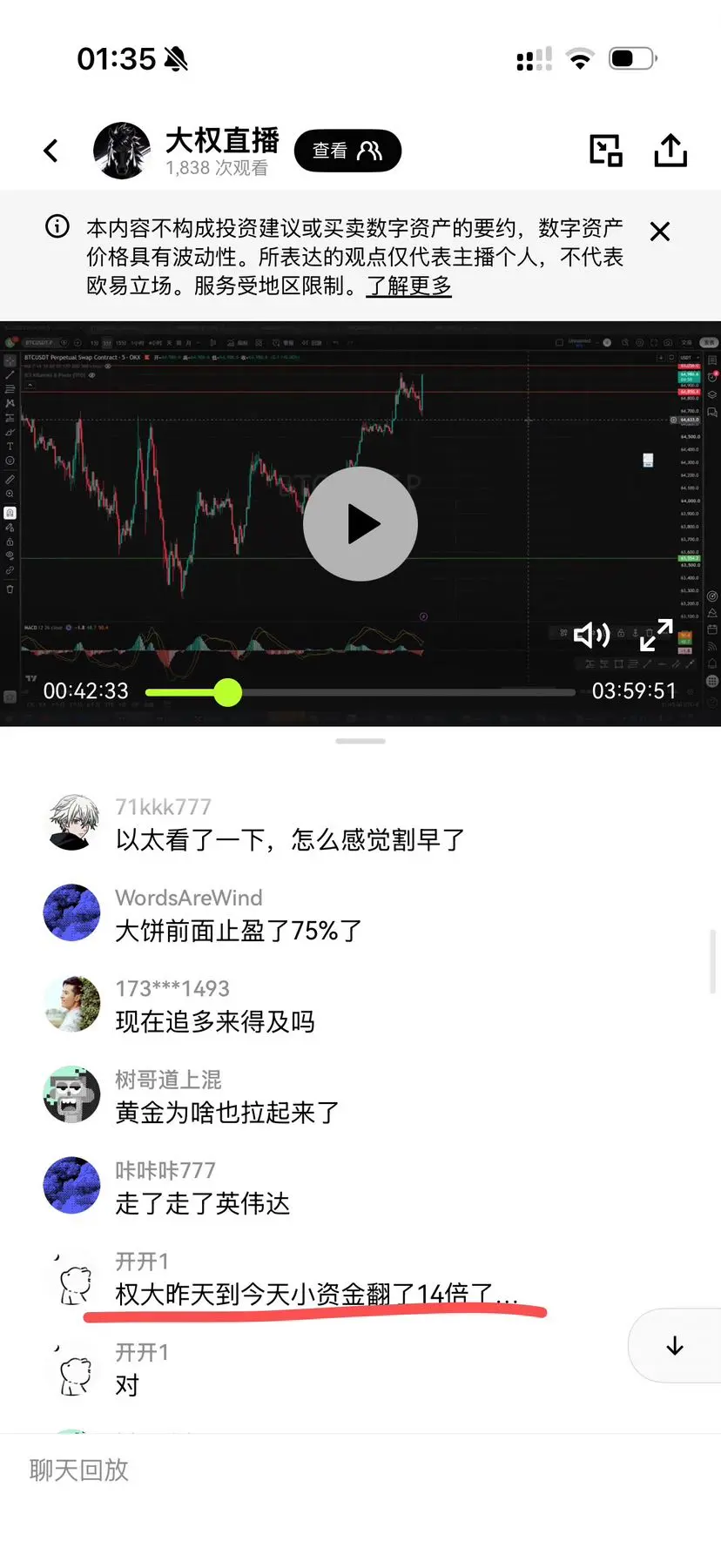This screenshot has width=721, height=1568.
Task: Share this live stream
Action: pos(670,151)
